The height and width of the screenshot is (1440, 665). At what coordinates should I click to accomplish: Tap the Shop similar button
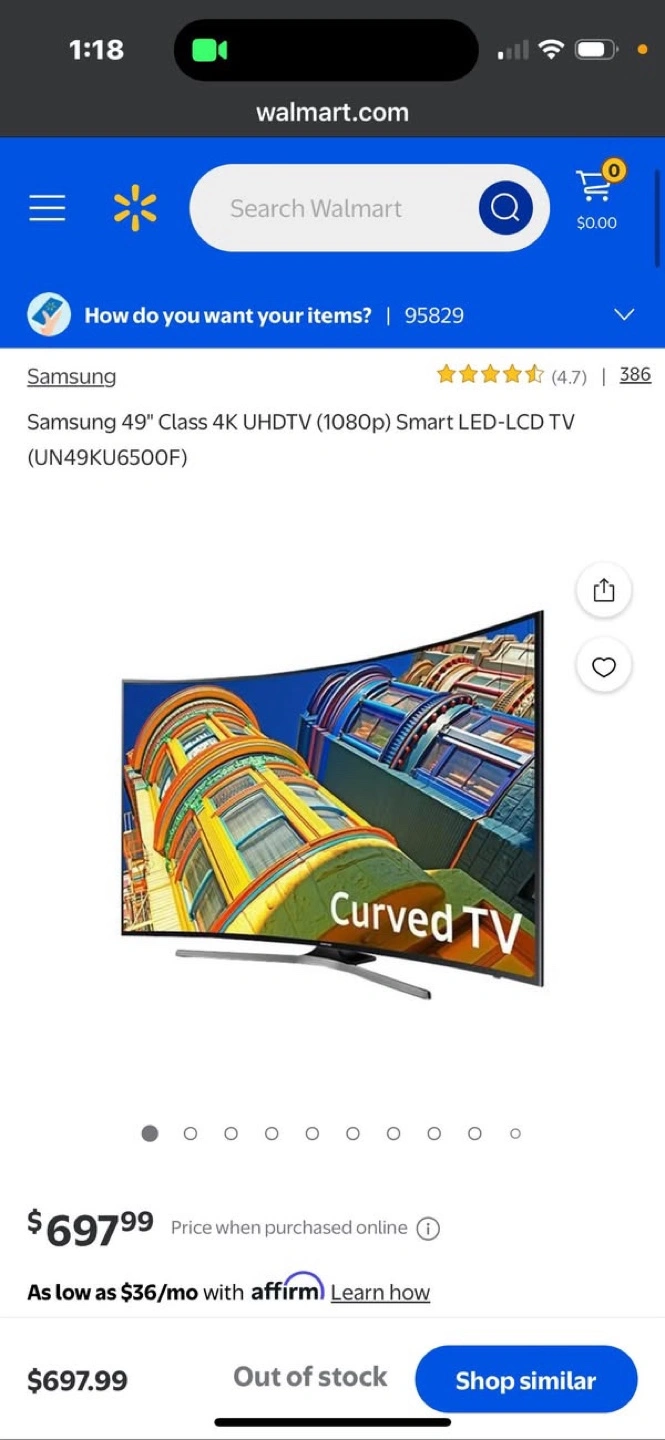526,1380
